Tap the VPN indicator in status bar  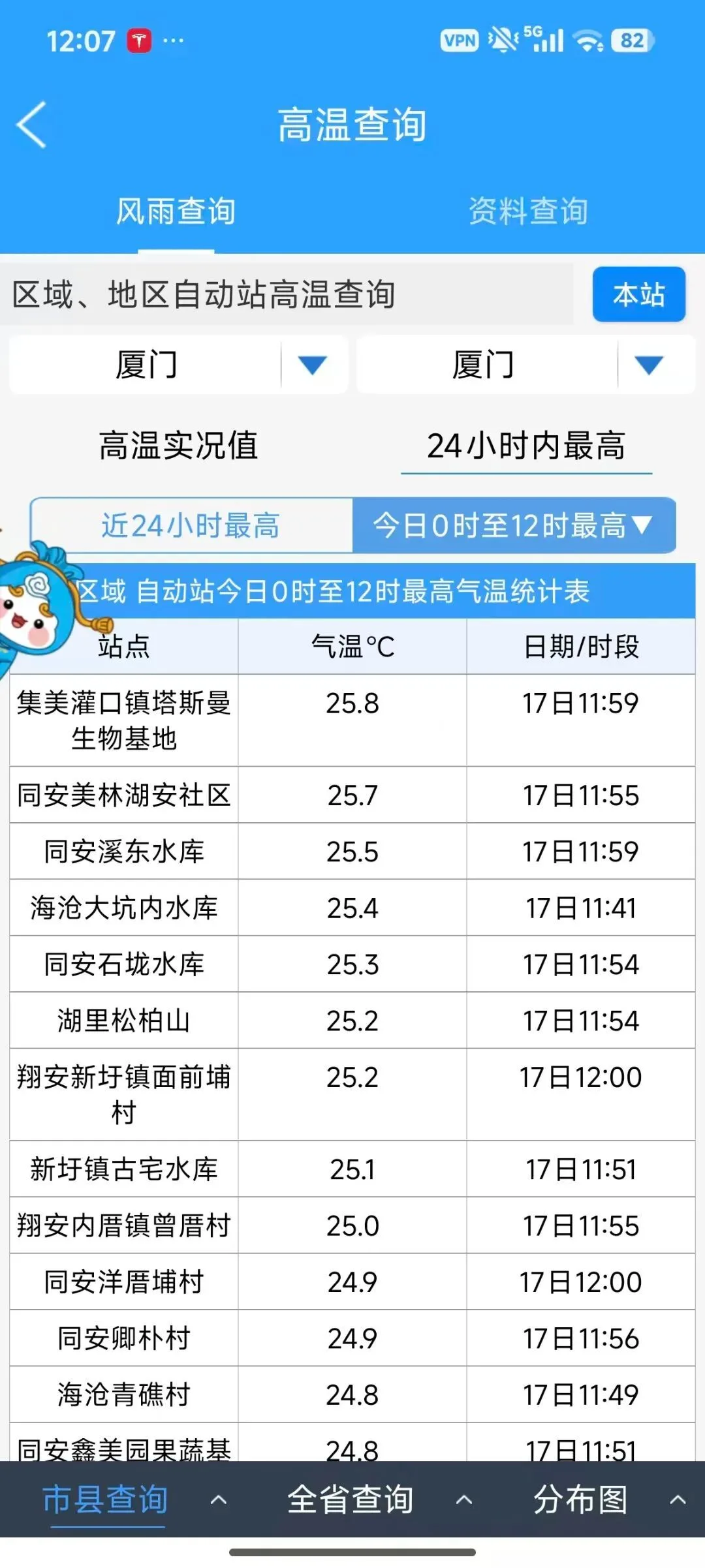461,40
